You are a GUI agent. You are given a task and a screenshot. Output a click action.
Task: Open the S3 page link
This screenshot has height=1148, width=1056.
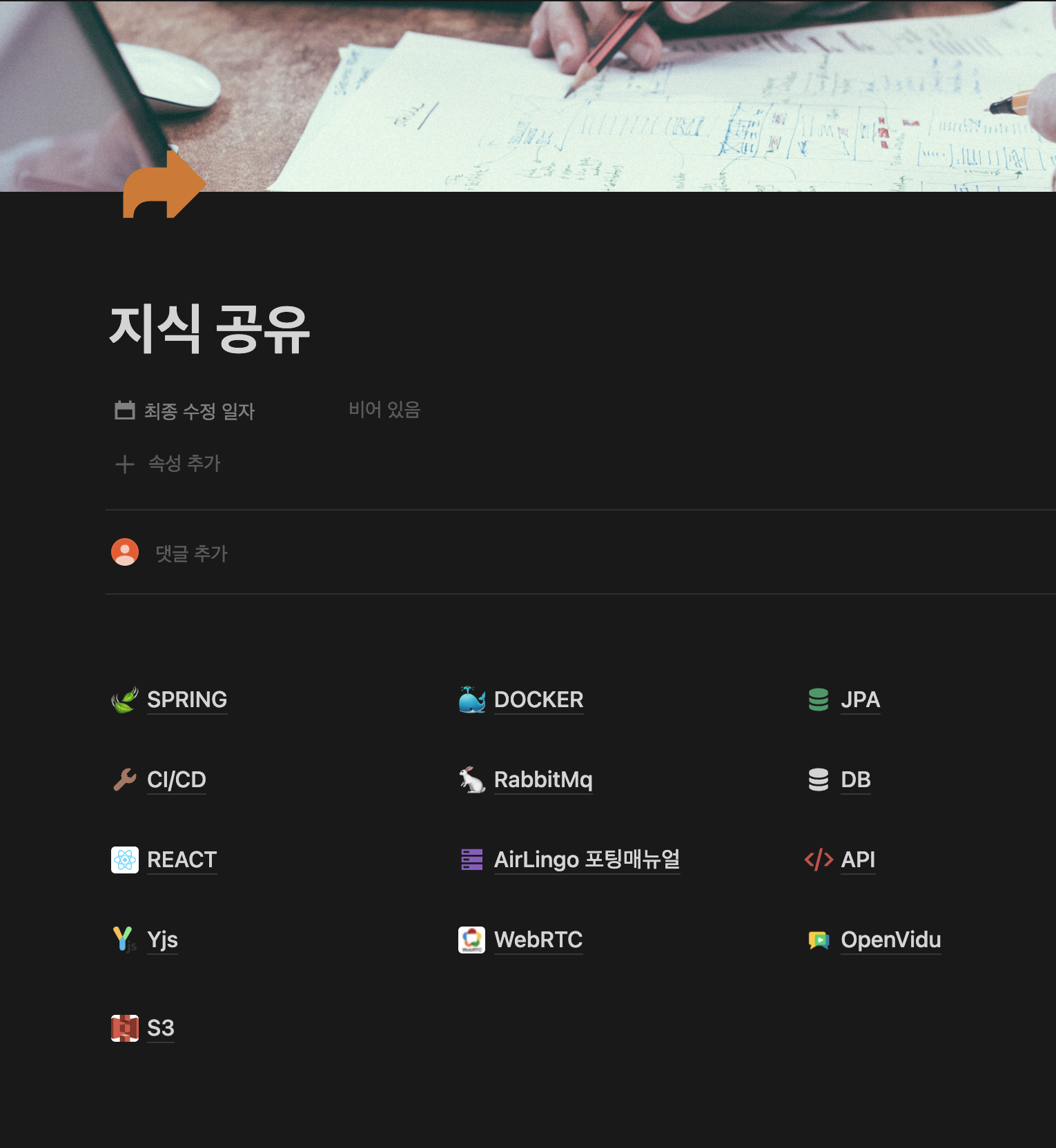[x=160, y=1028]
